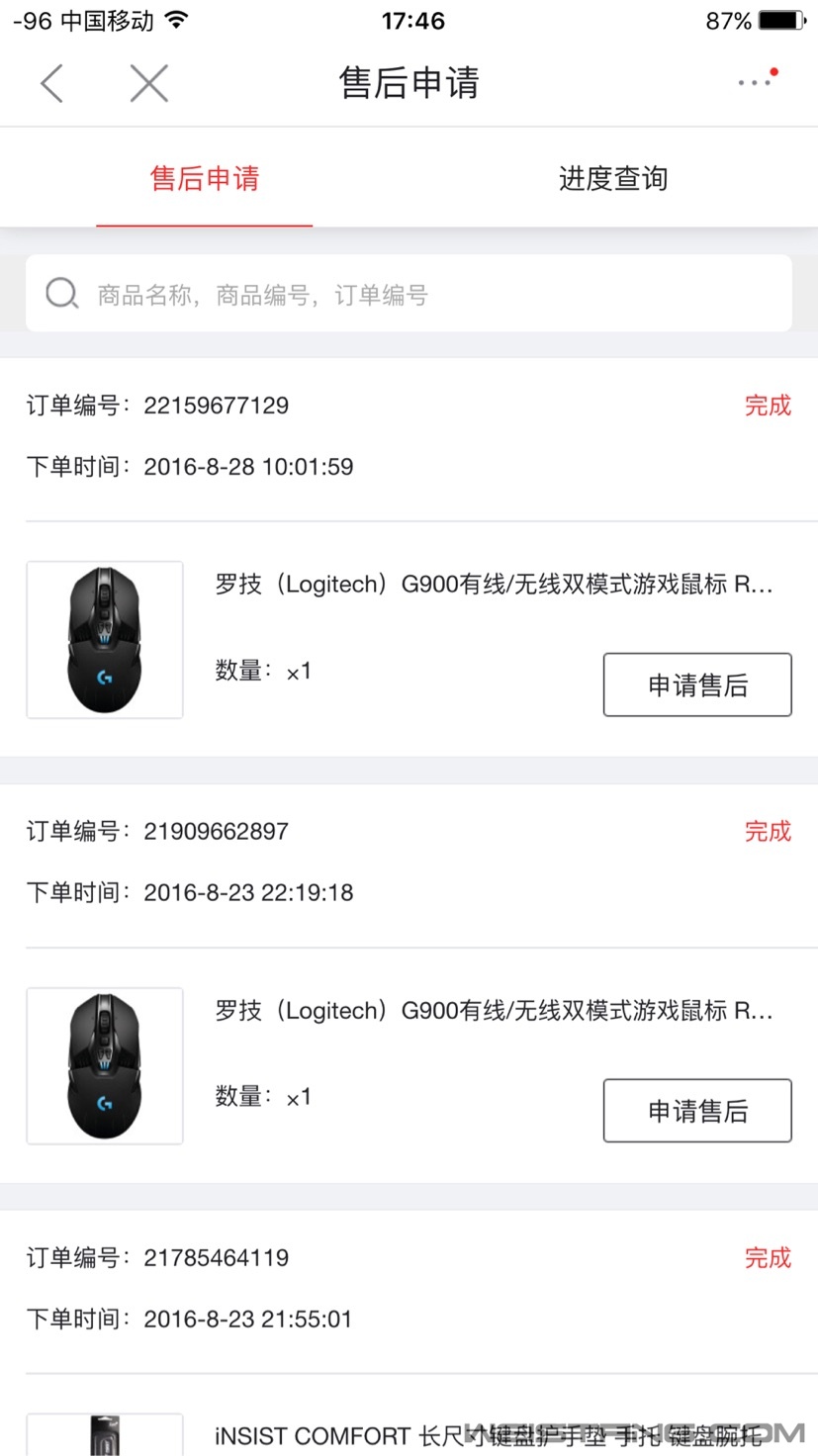Open the second G900 mouse thumbnail
The width and height of the screenshot is (818, 1456).
pyautogui.click(x=104, y=1066)
